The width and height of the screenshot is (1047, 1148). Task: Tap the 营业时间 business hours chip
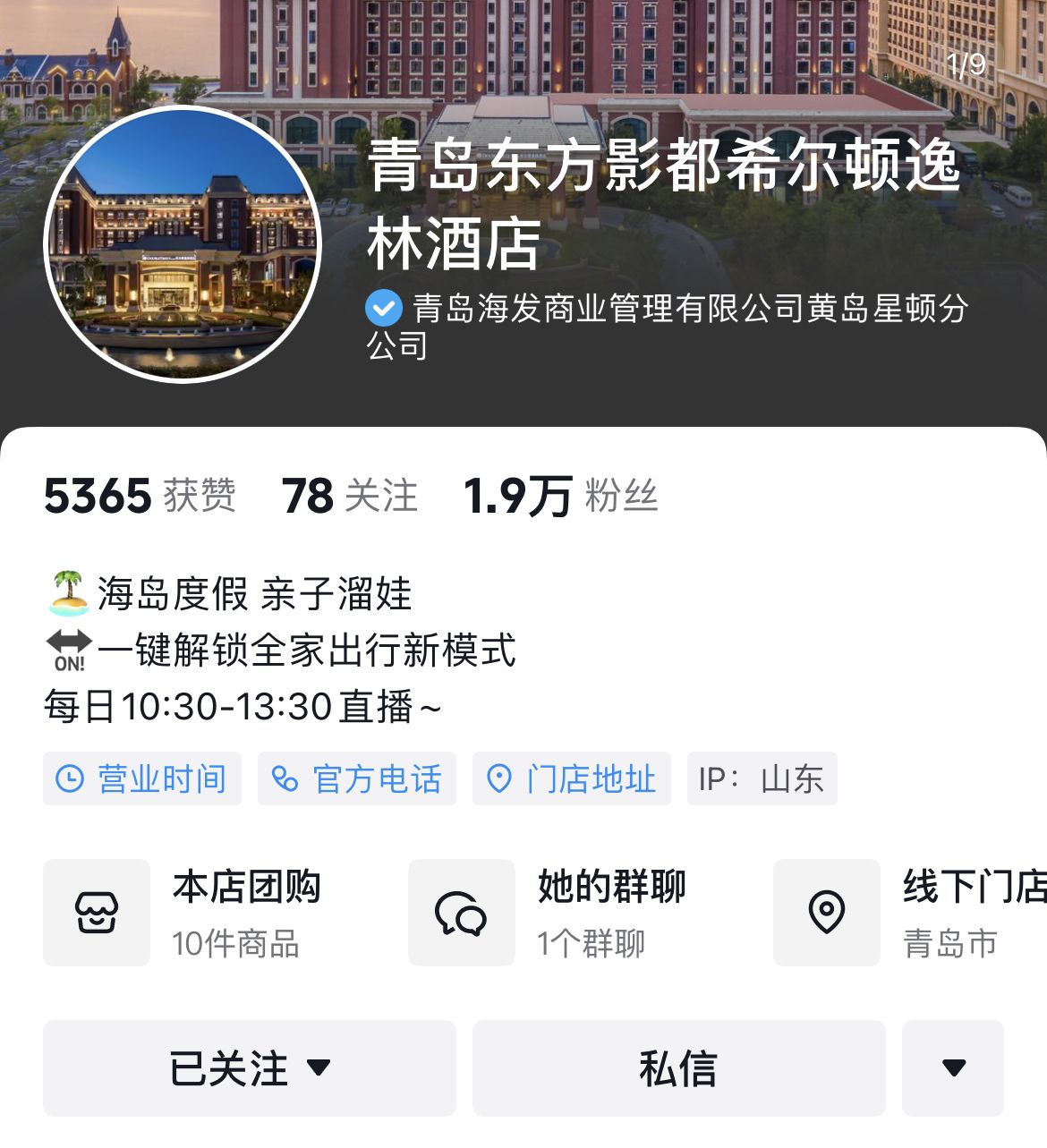pyautogui.click(x=142, y=778)
